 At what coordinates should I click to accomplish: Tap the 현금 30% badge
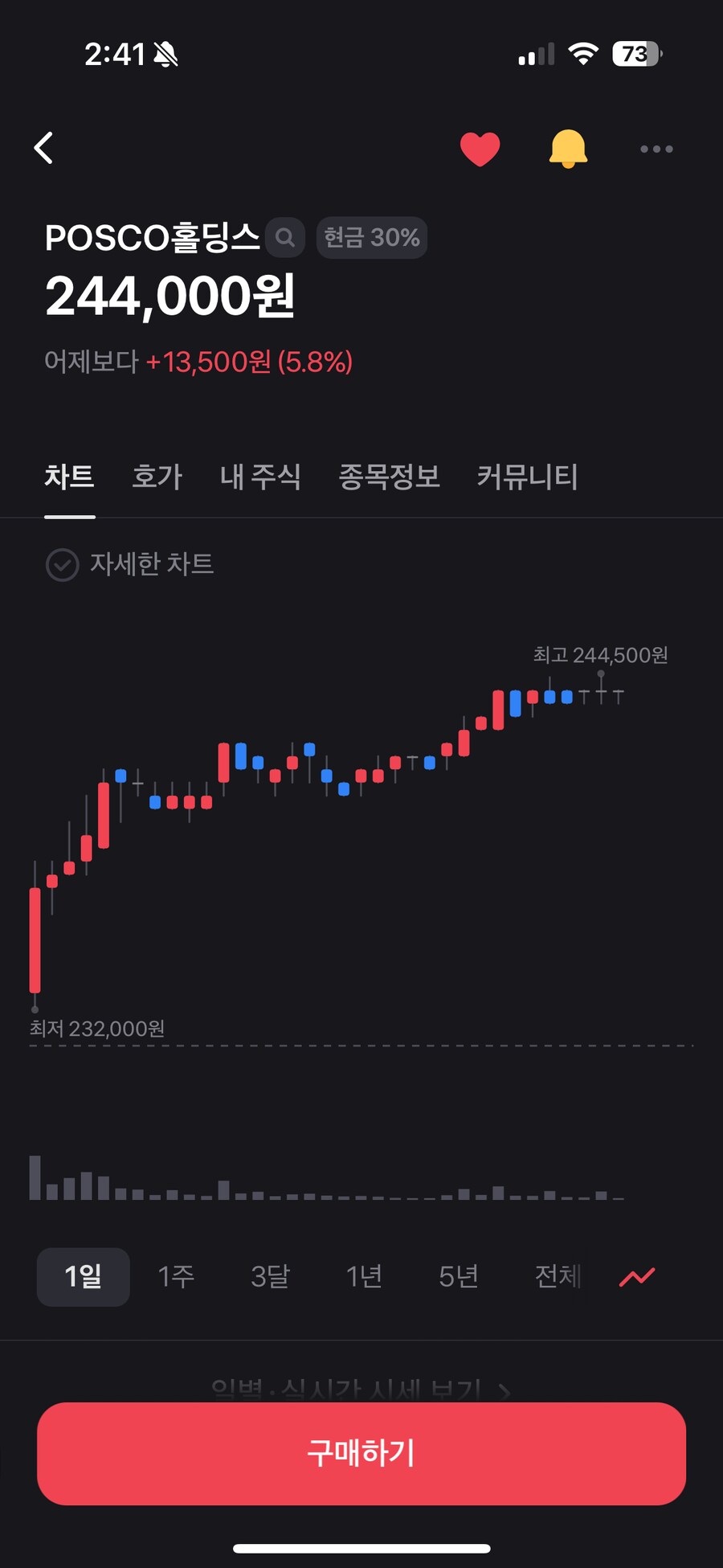[371, 237]
